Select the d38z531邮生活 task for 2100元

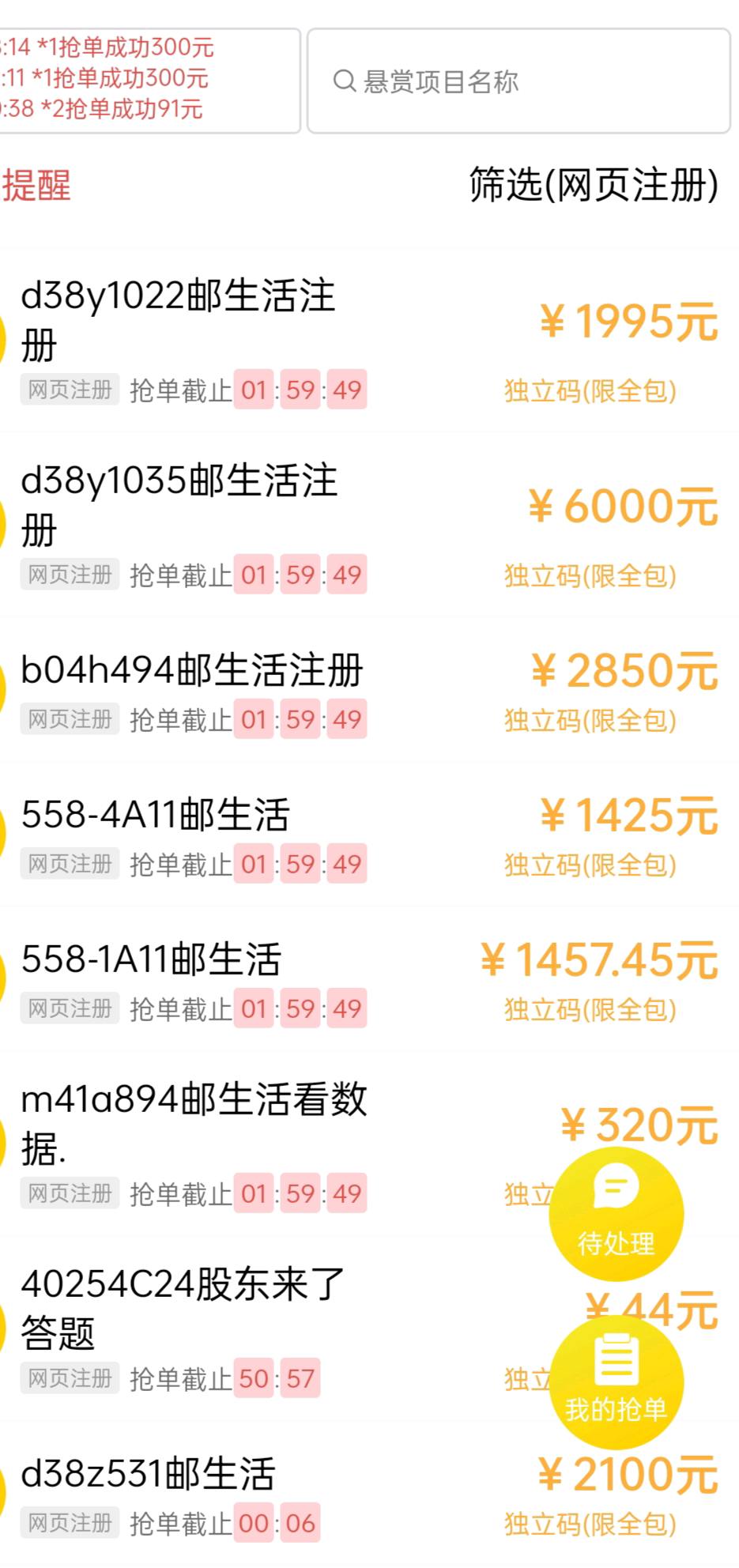tap(369, 1494)
